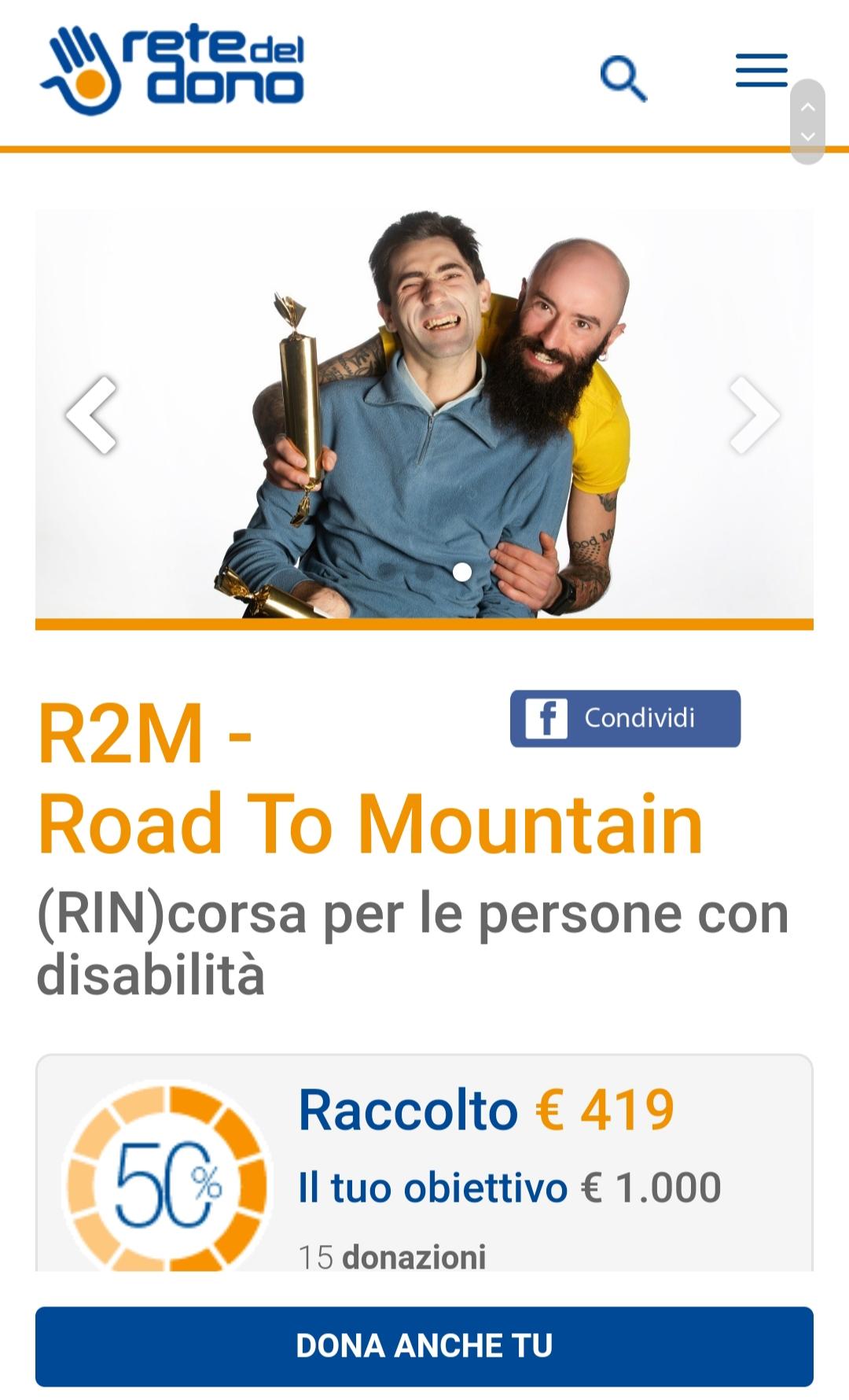
Task: Tap Dona Anche Tu to donate
Action: (x=424, y=1346)
